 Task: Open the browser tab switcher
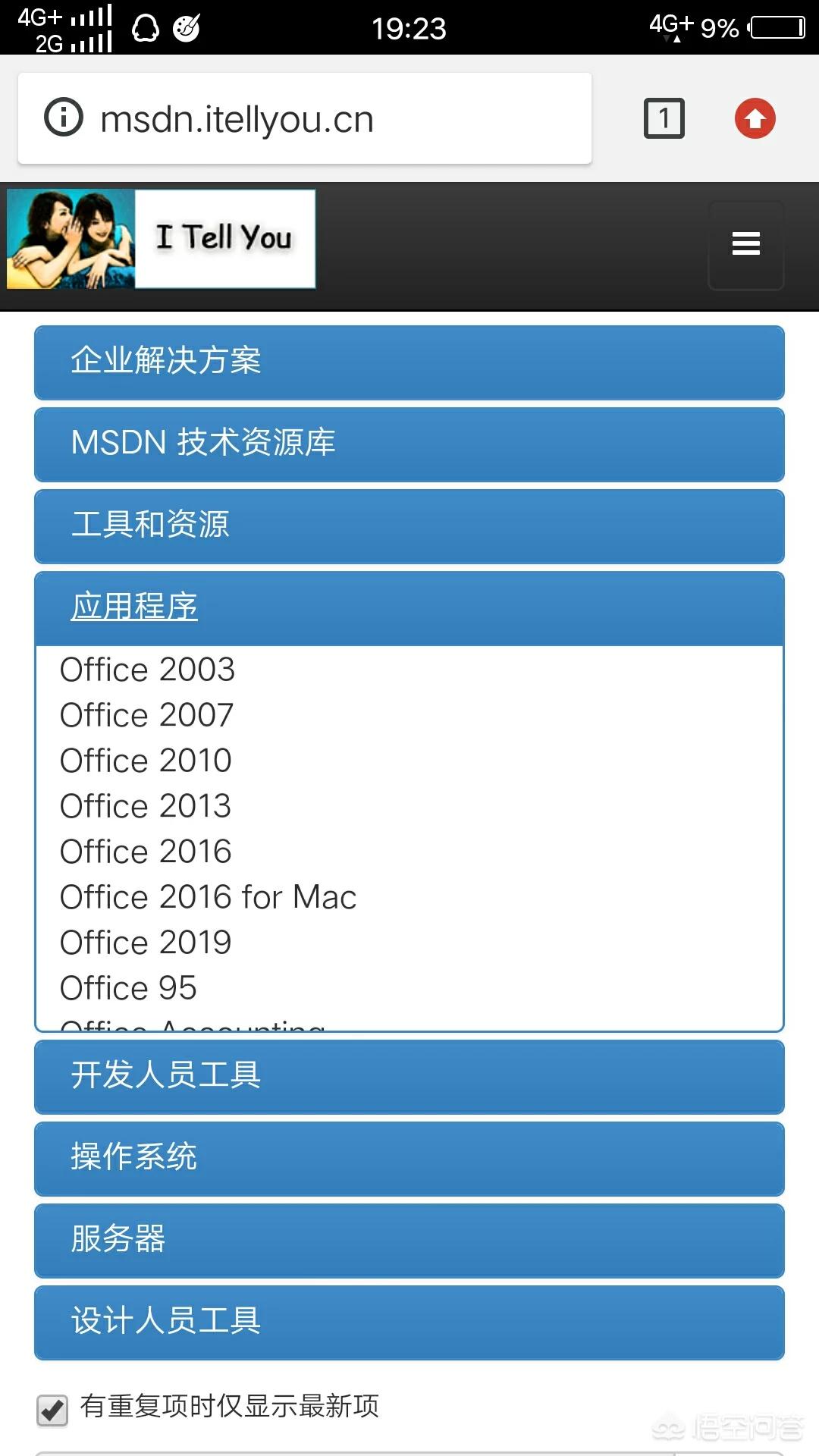coord(664,119)
